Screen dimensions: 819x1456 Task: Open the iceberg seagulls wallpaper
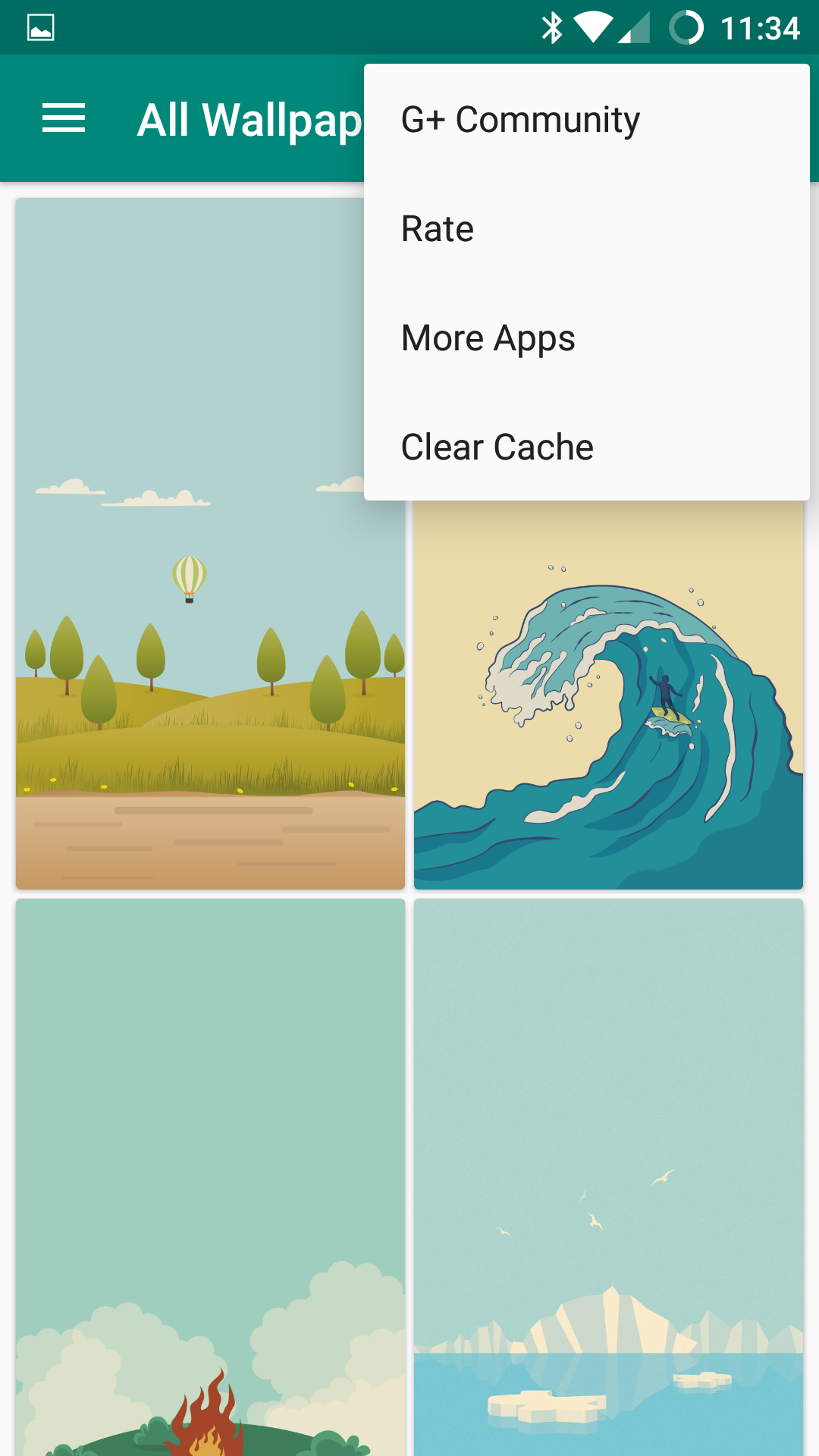pos(608,1177)
